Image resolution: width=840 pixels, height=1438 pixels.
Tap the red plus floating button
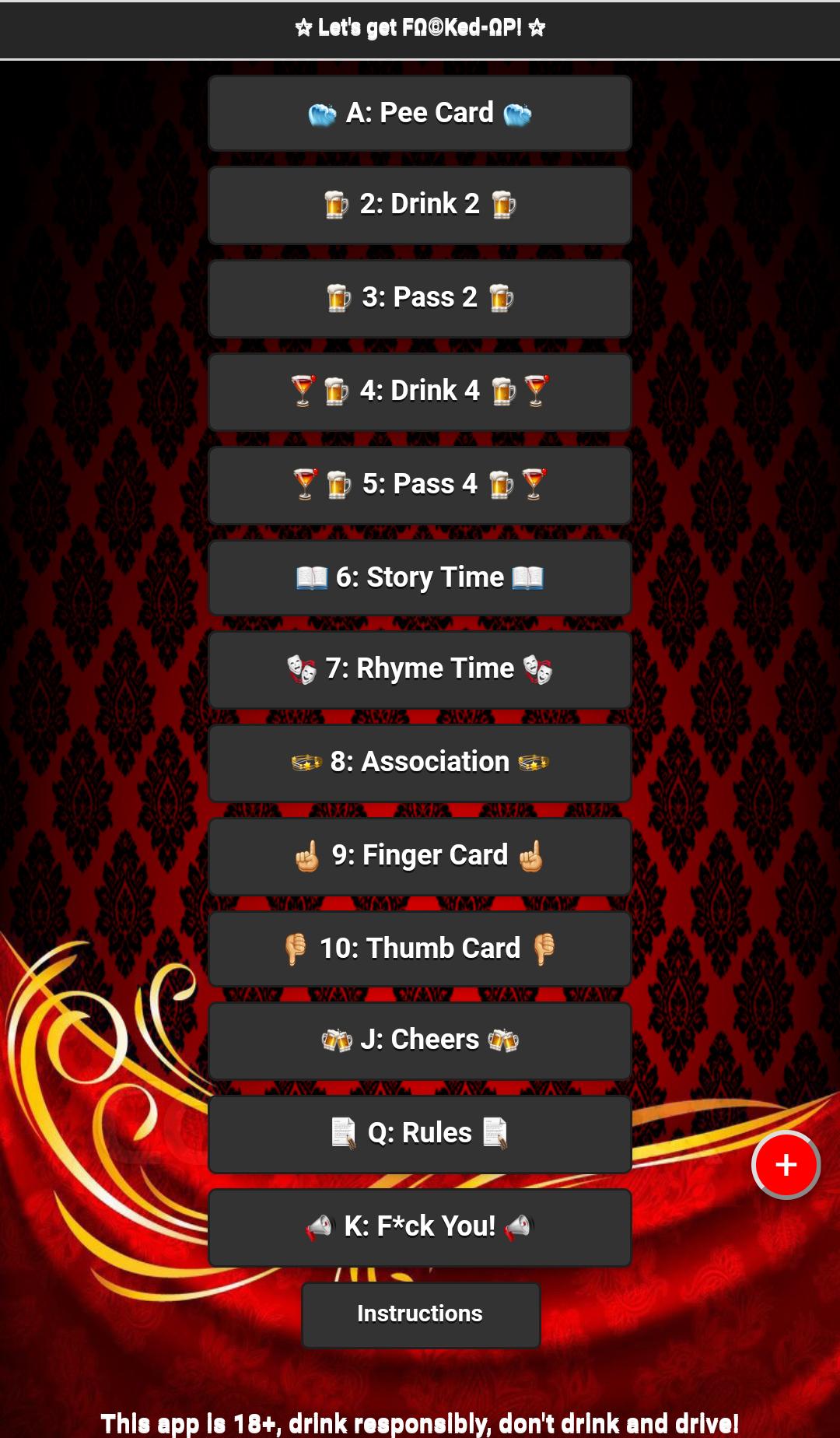point(786,1165)
